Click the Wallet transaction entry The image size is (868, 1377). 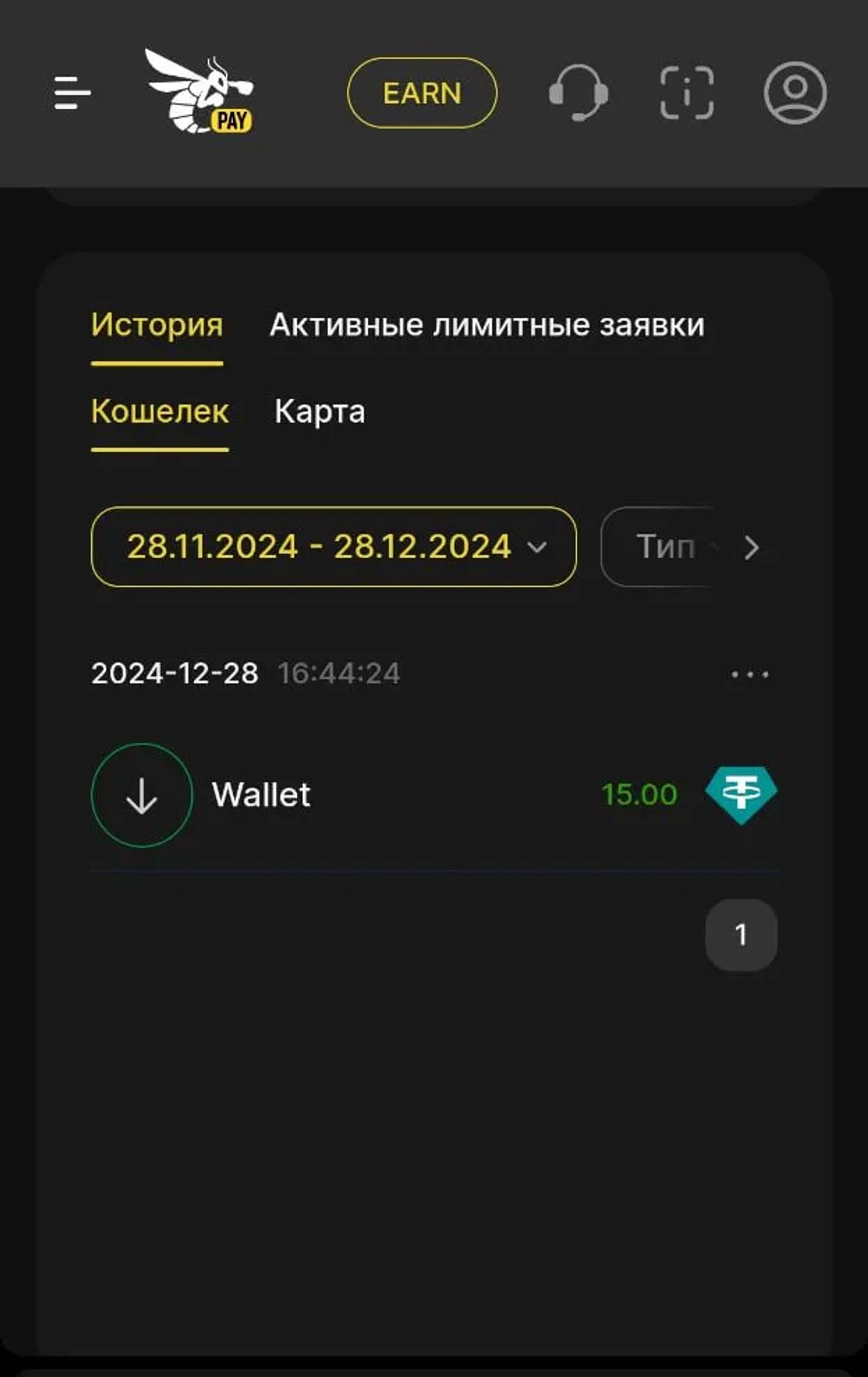pos(260,794)
